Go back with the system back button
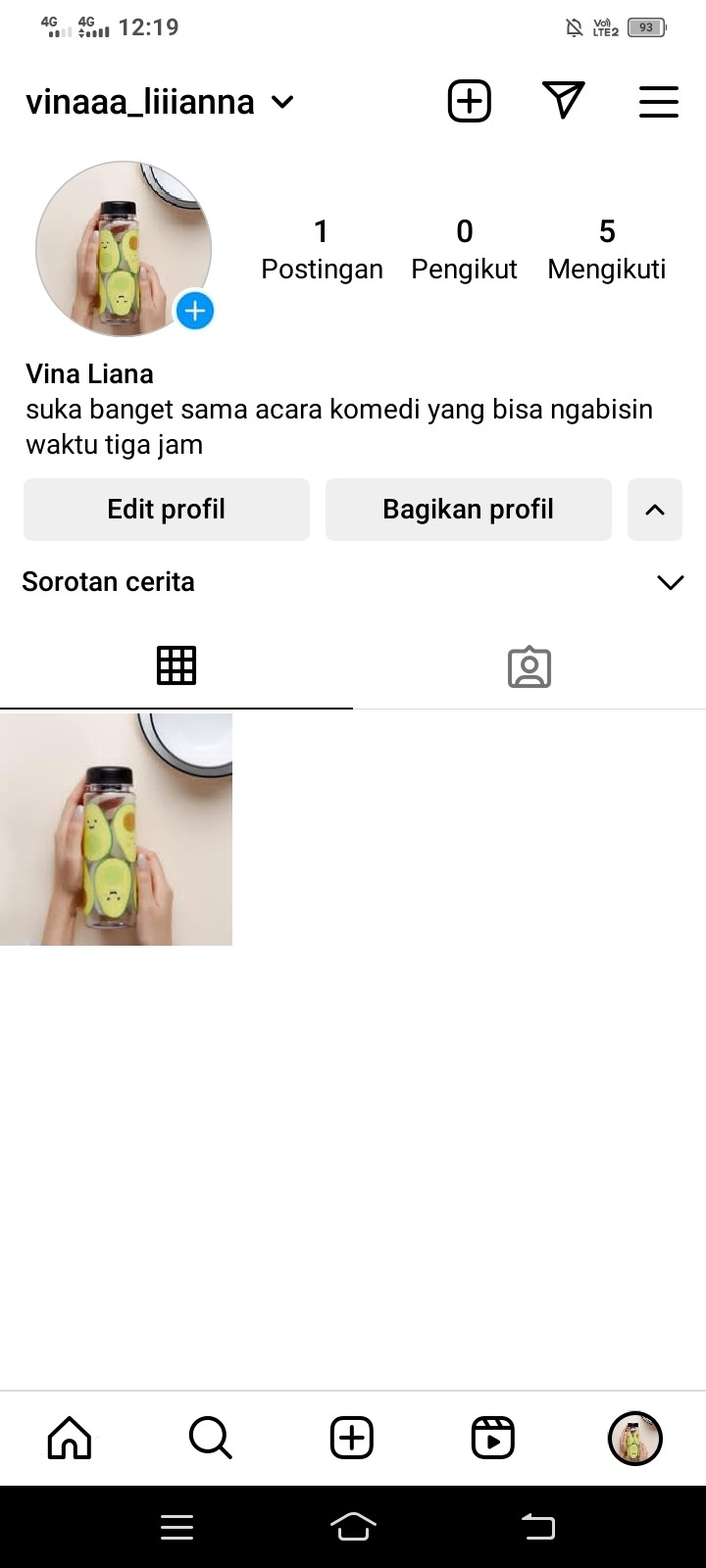Screen dimensions: 706x1568 coord(538,1526)
